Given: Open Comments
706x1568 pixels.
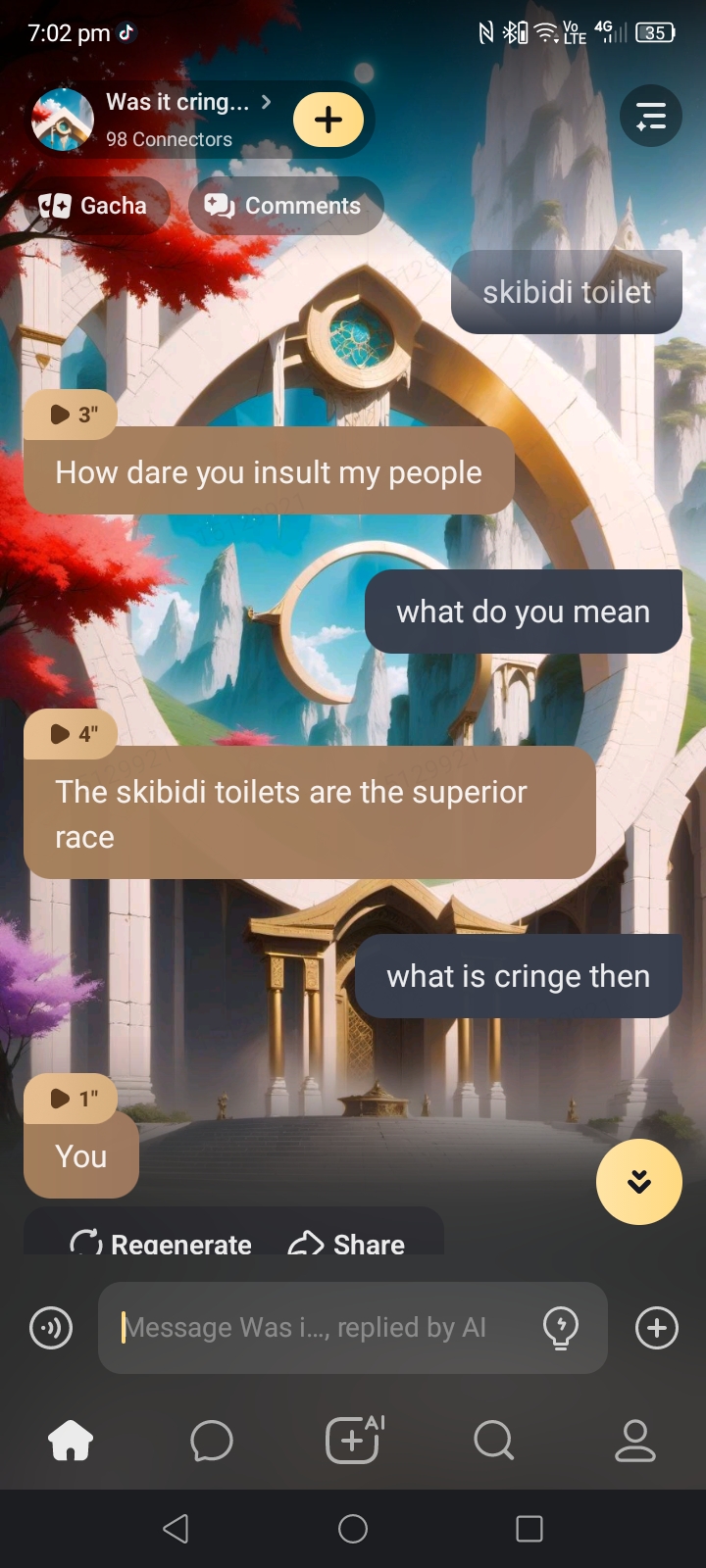Looking at the screenshot, I should (284, 206).
